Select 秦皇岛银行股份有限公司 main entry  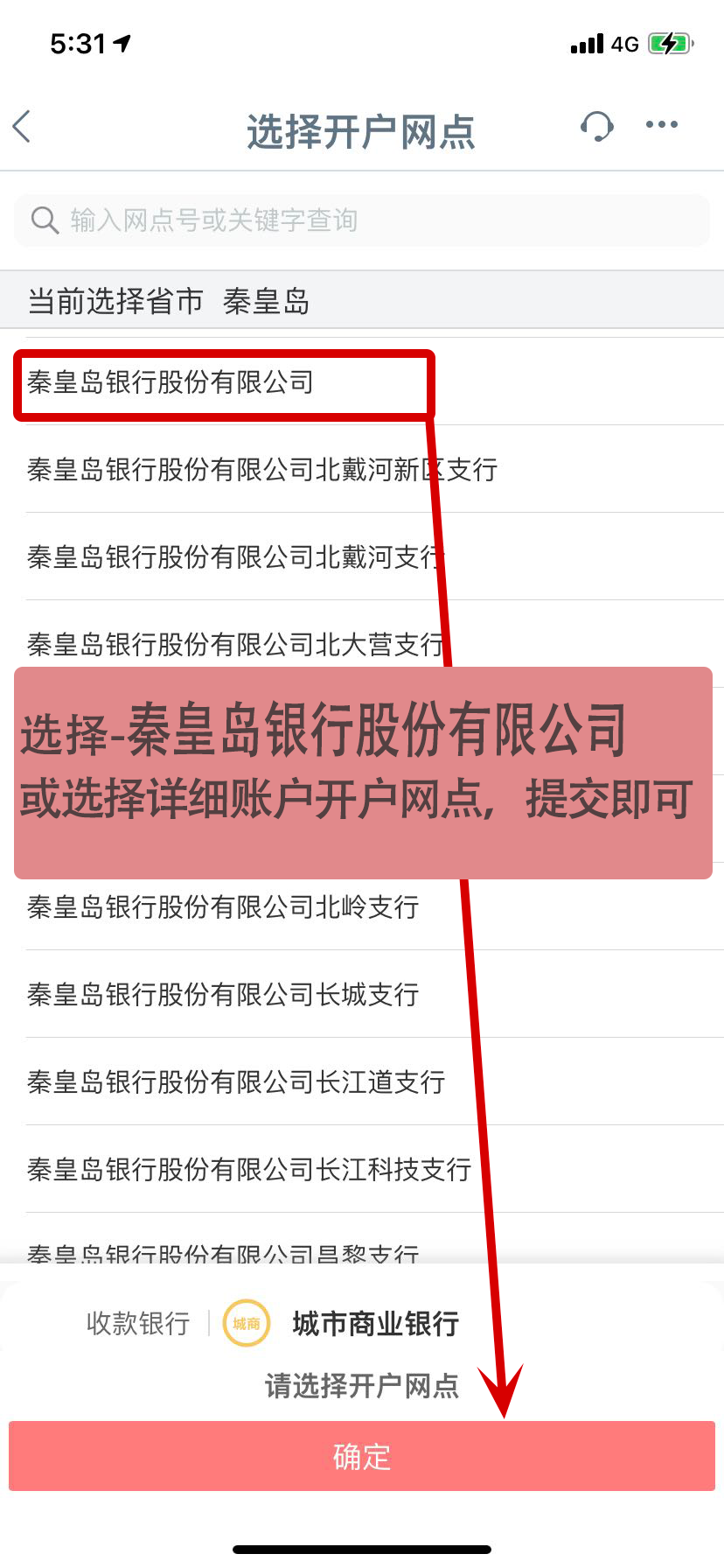171,382
